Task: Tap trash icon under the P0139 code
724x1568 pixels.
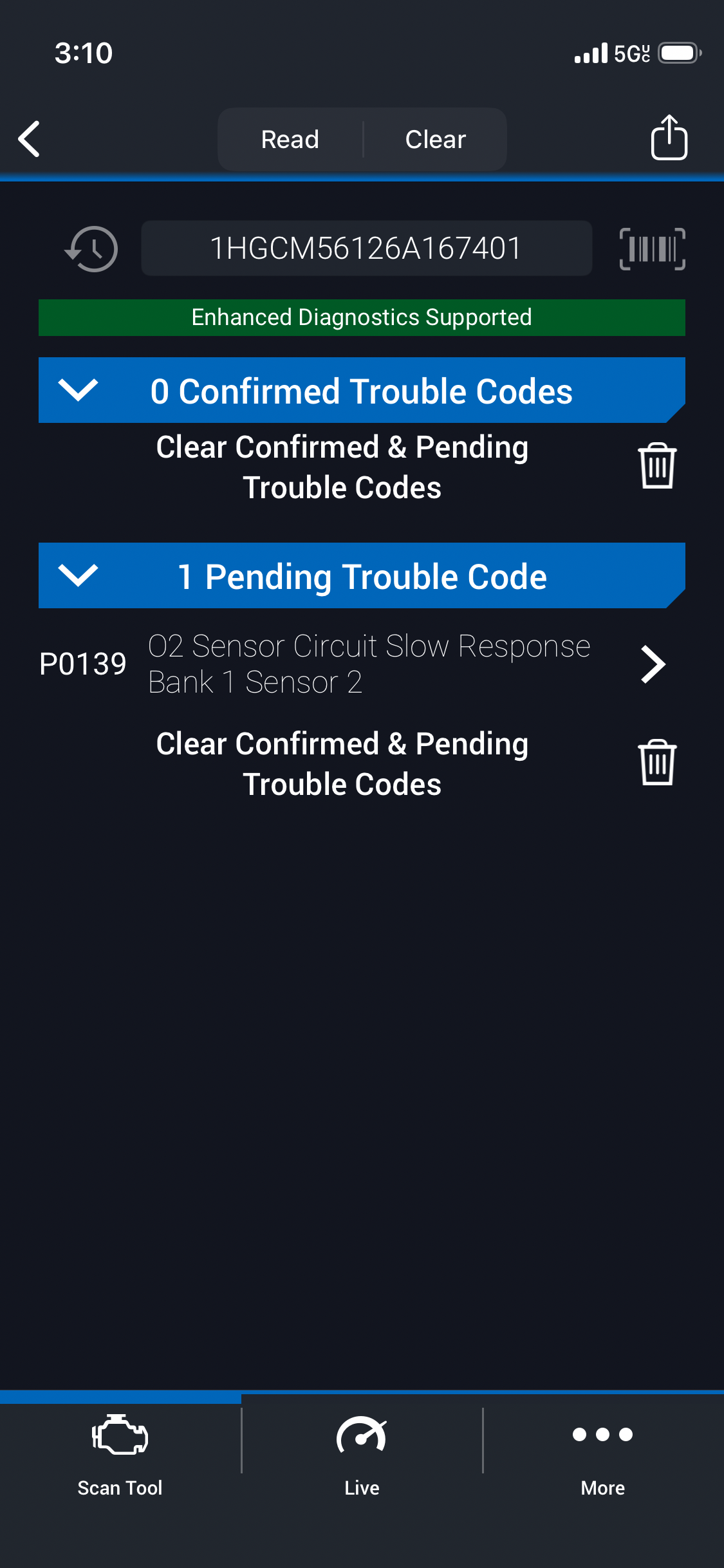Action: point(656,762)
